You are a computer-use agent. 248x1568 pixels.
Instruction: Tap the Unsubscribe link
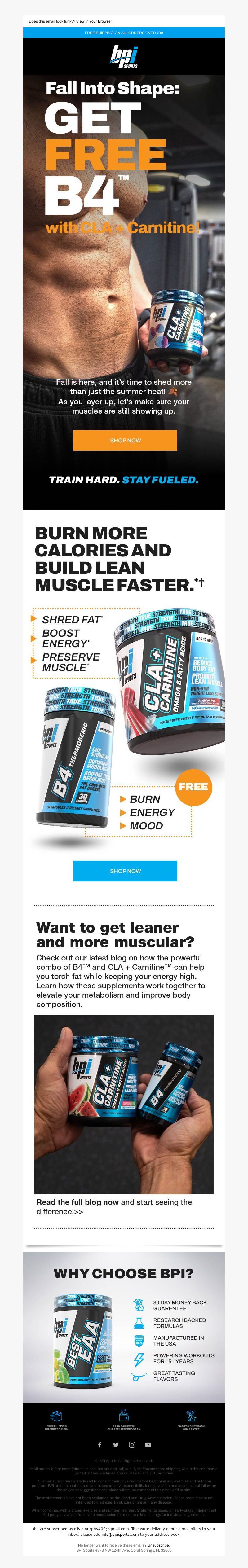coord(158,1545)
